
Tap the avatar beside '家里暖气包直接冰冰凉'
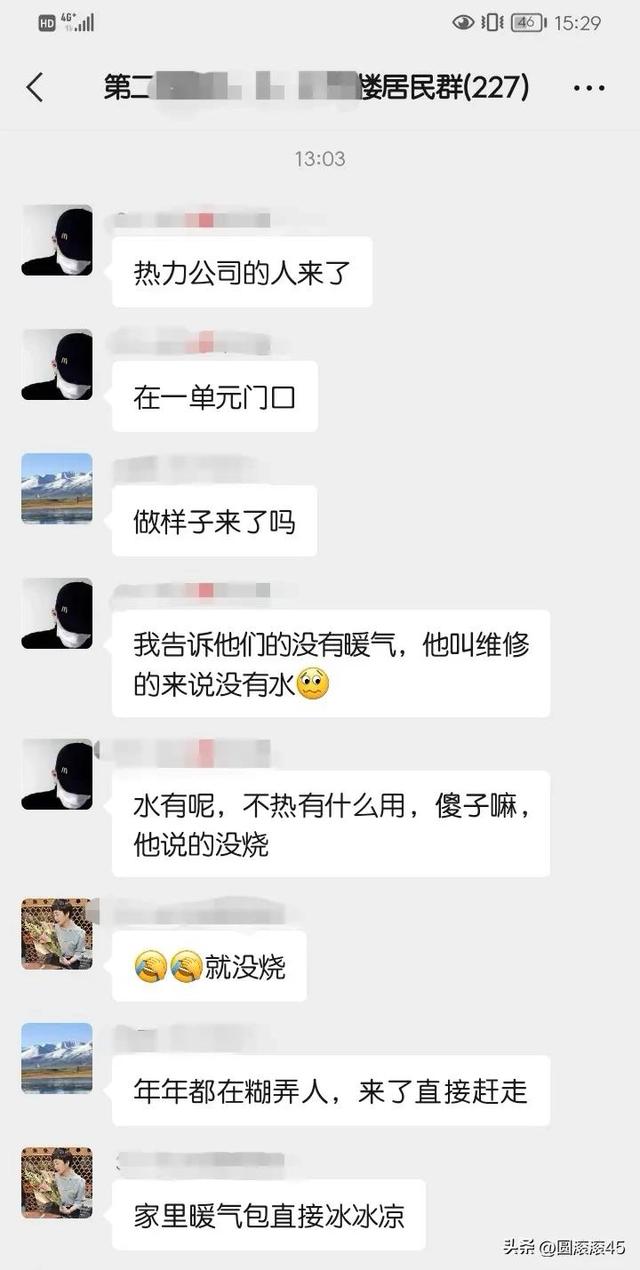coord(57,1182)
